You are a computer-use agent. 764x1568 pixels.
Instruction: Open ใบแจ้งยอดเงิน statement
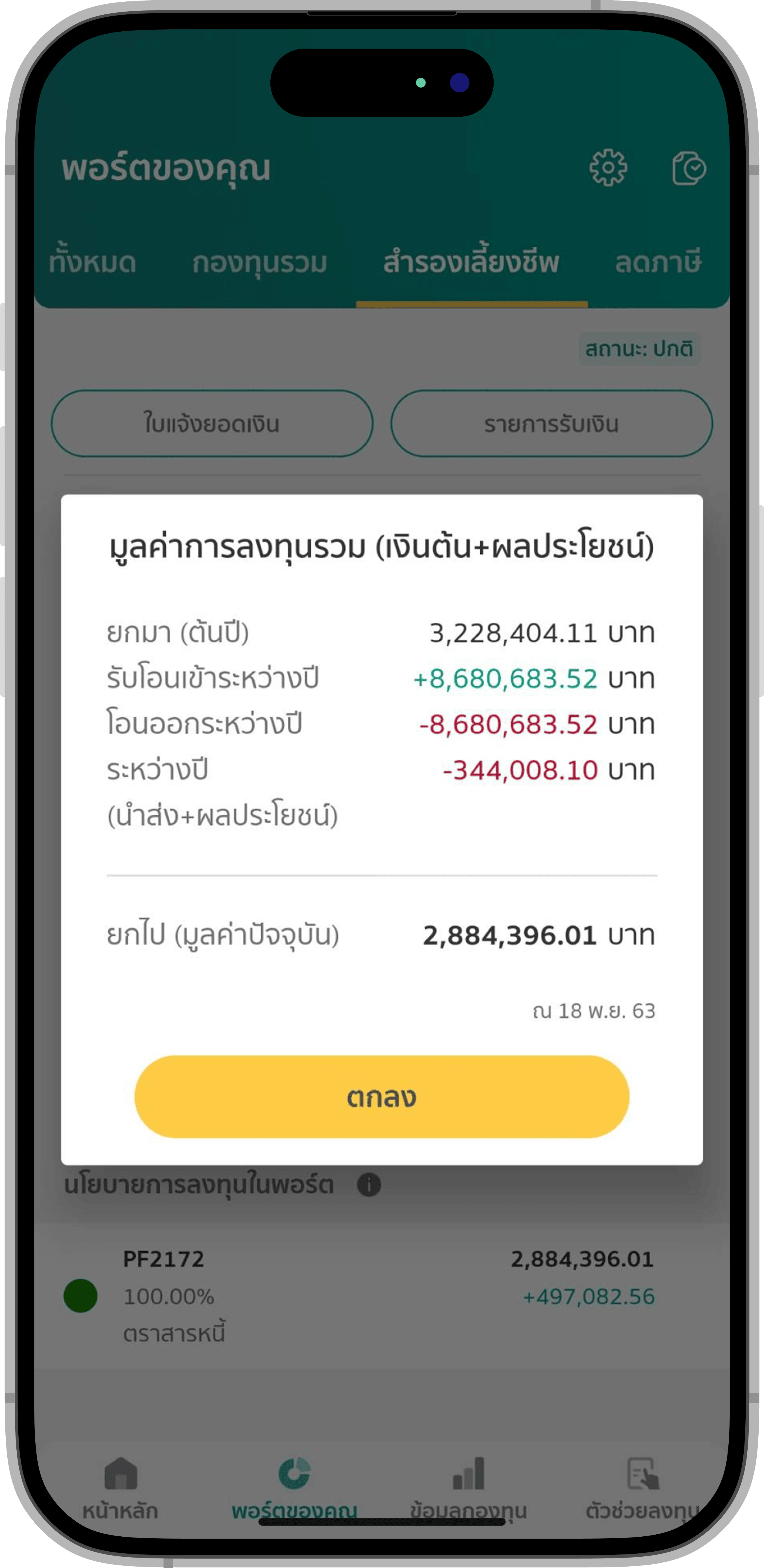pos(212,424)
